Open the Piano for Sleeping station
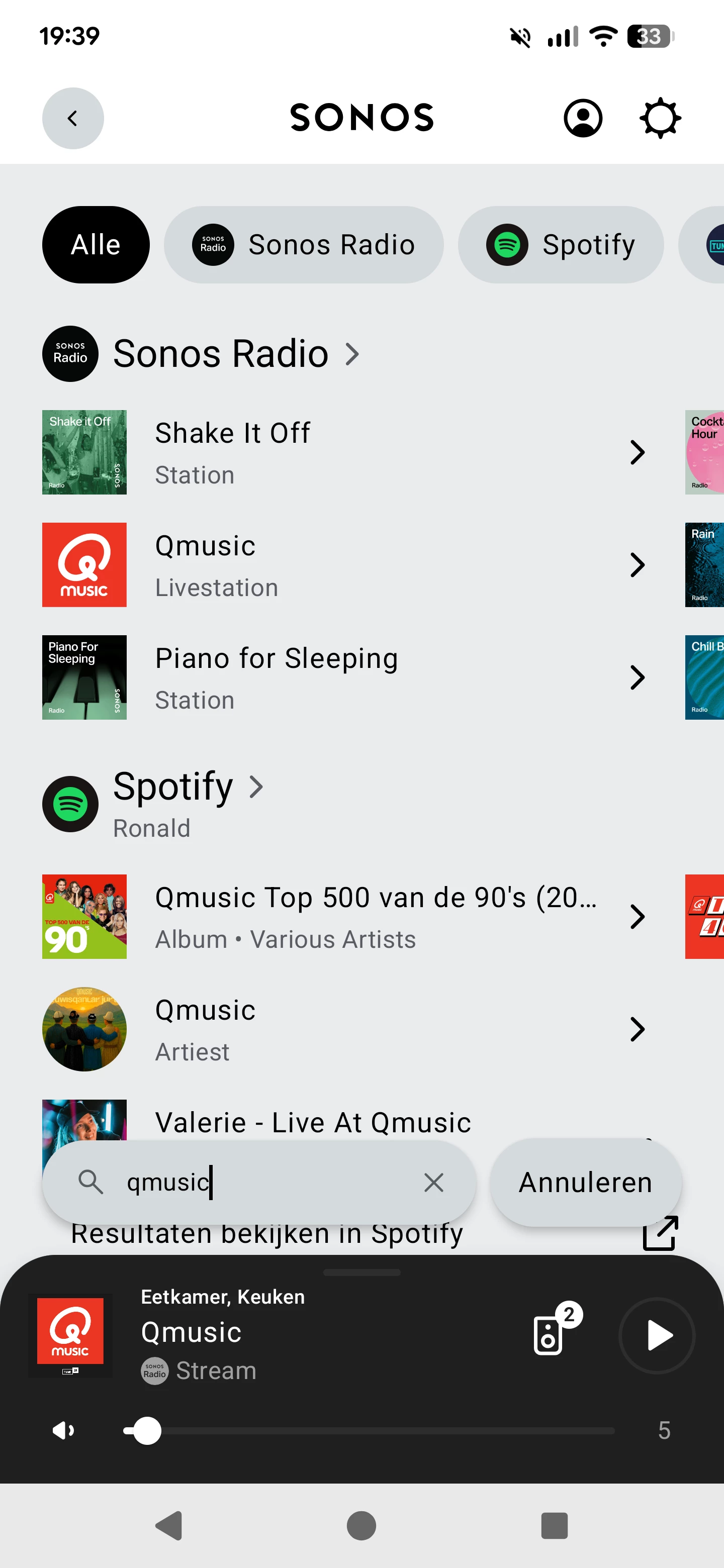Screen dimensions: 724x1568 tap(341, 677)
